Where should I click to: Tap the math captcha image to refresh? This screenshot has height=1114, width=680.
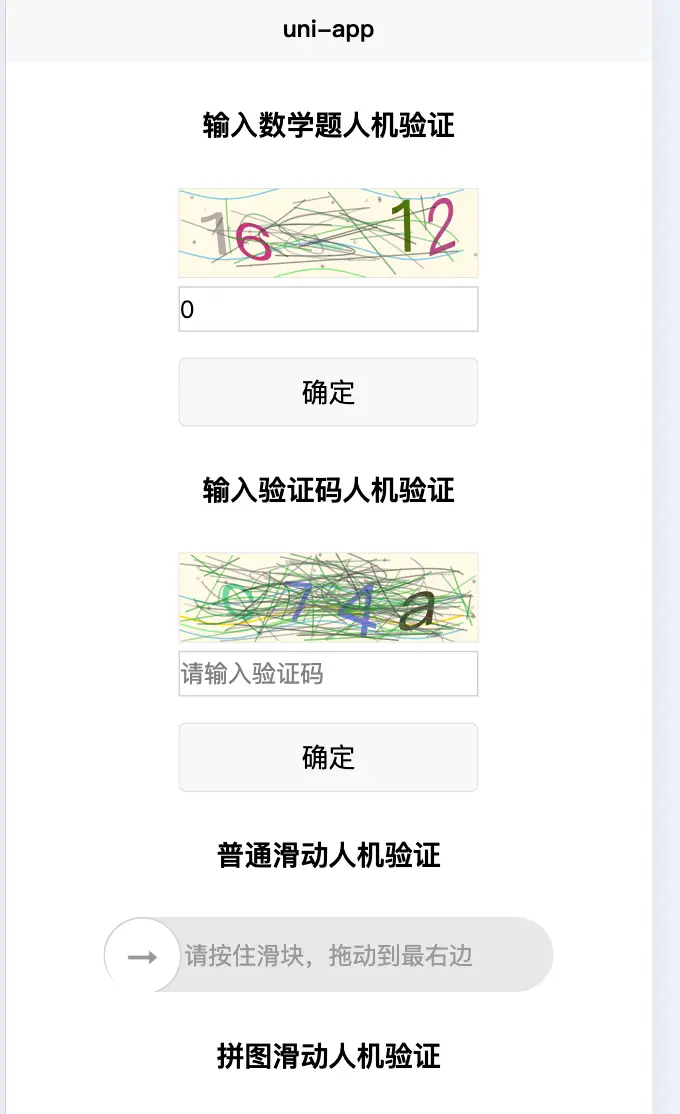point(328,233)
